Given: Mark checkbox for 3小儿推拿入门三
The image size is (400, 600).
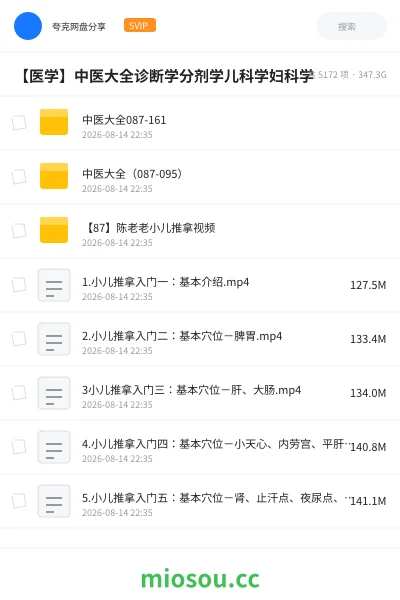Looking at the screenshot, I should 19,393.
